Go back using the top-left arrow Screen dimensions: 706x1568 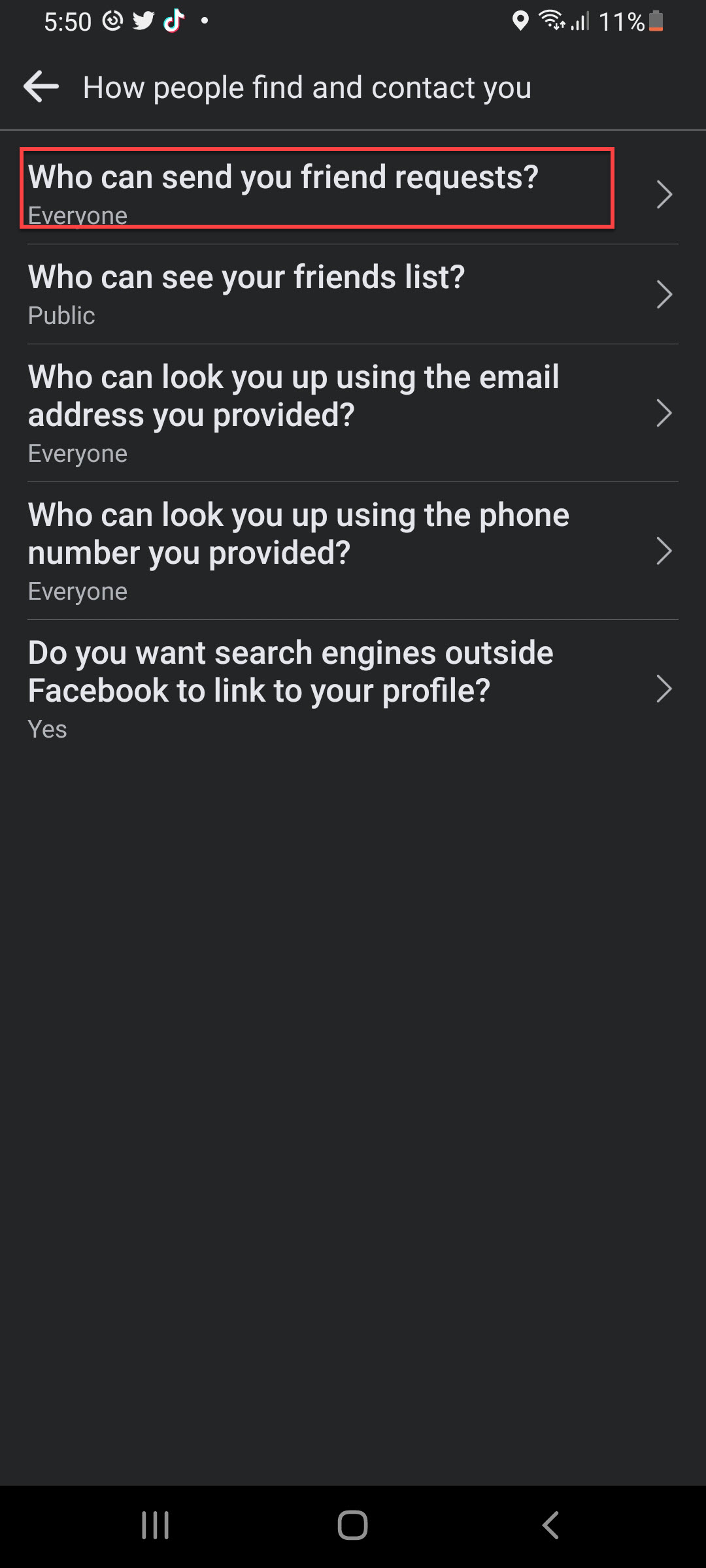click(x=41, y=87)
